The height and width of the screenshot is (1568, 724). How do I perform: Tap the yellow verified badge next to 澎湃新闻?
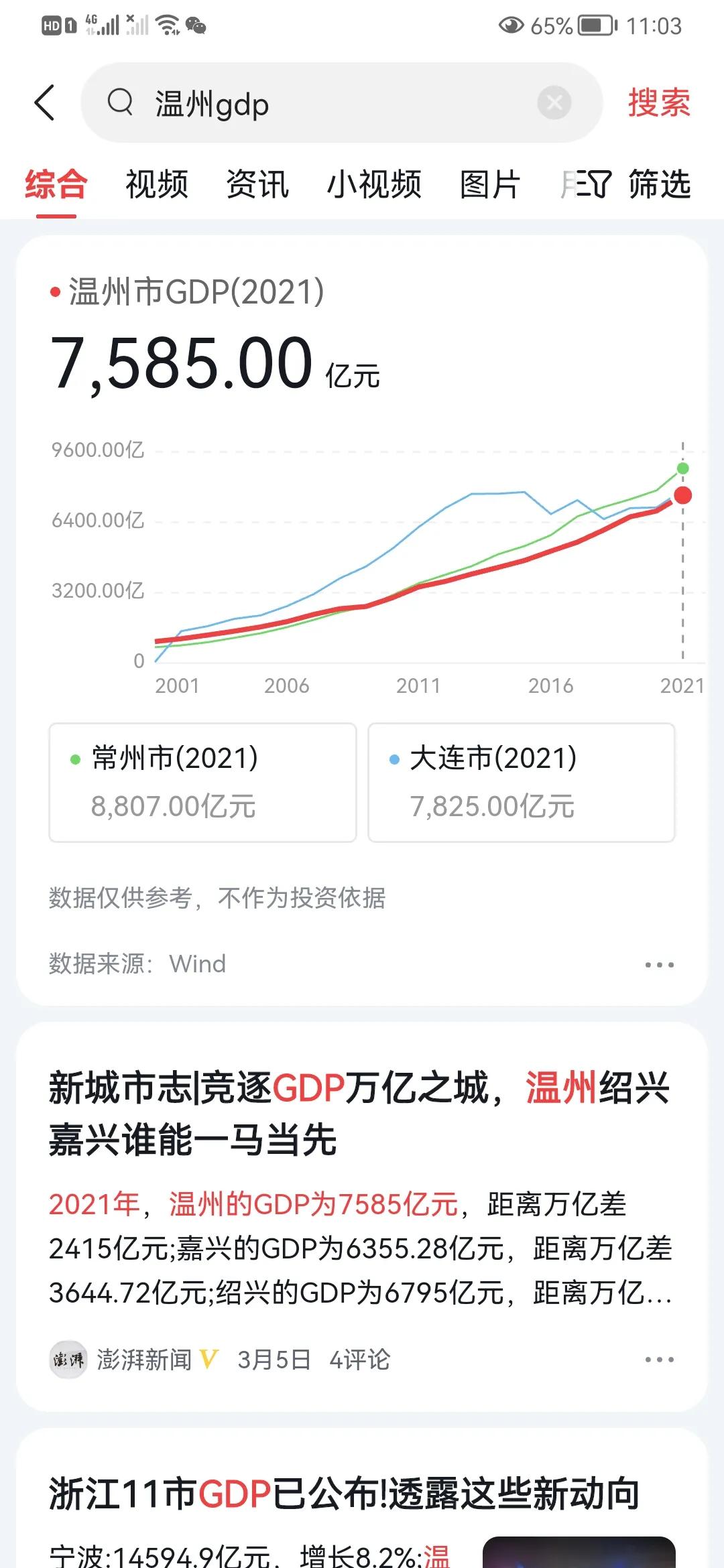[208, 1359]
